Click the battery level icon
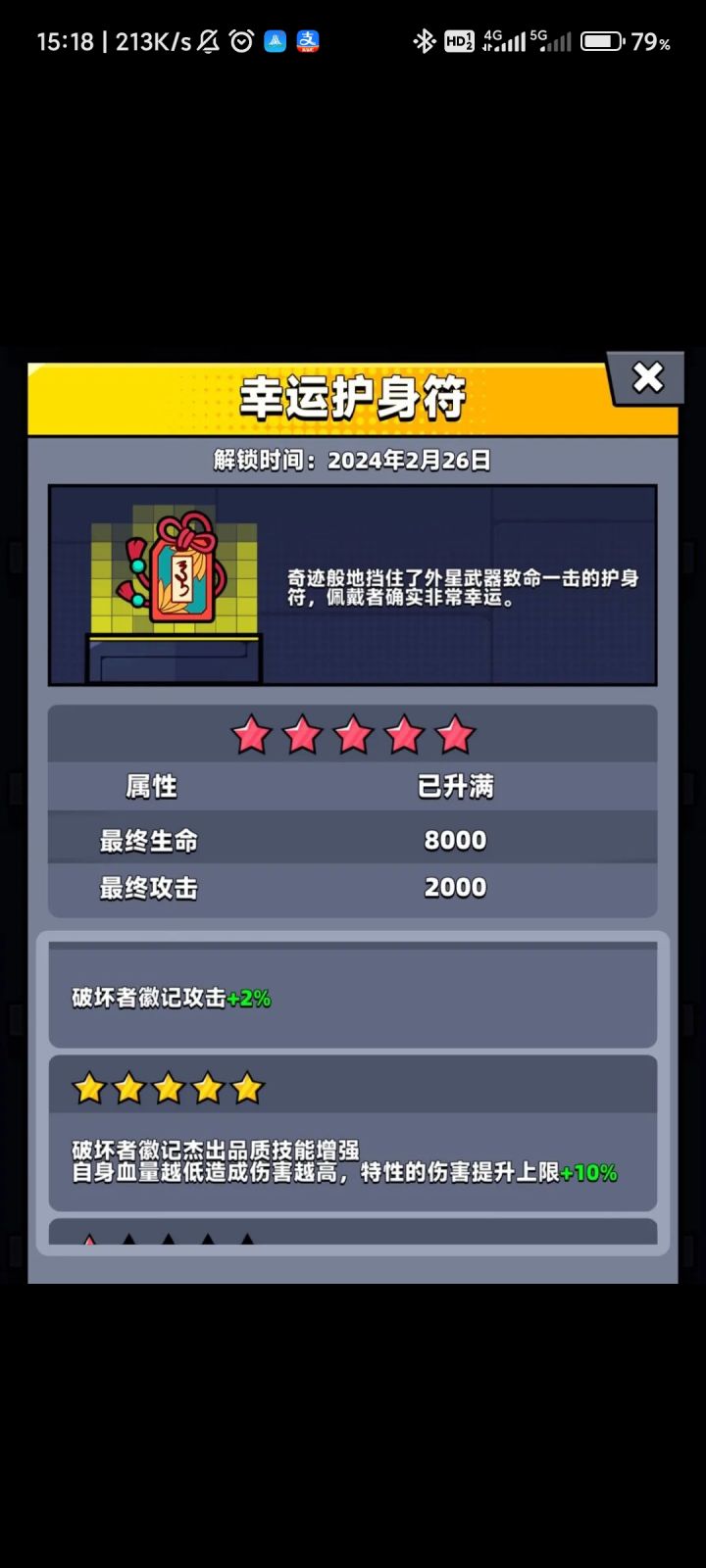The height and width of the screenshot is (1568, 706). pyautogui.click(x=600, y=41)
